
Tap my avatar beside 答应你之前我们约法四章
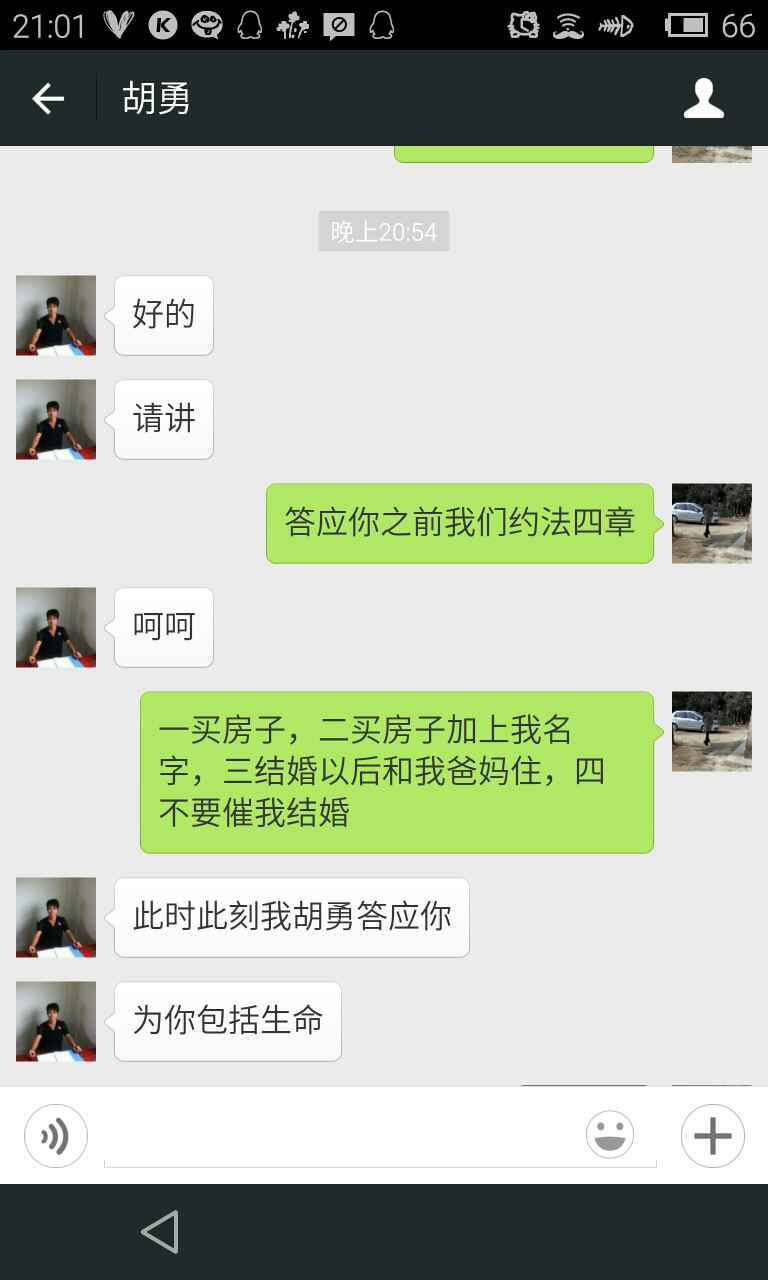pos(711,523)
